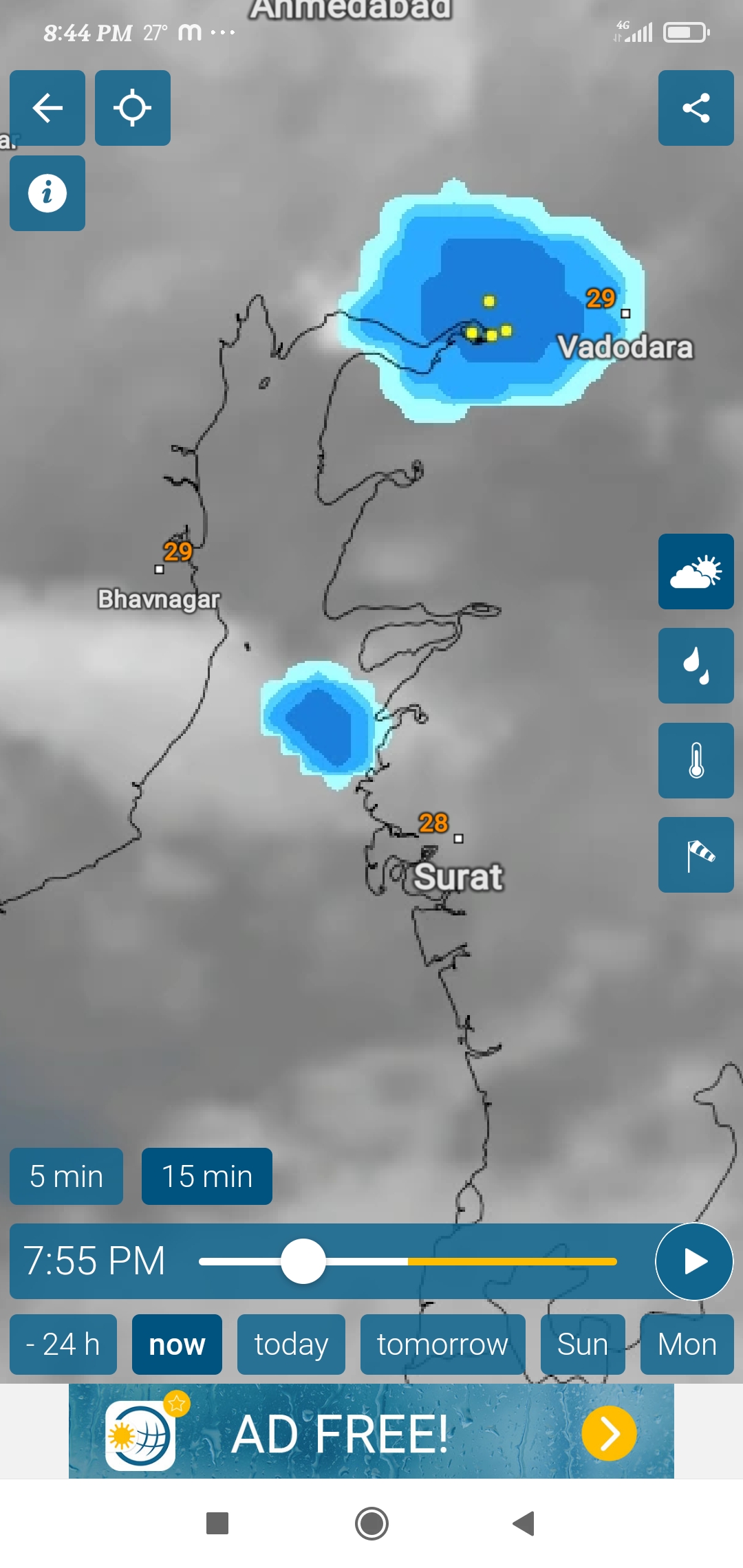This screenshot has width=743, height=1568.
Task: Open the info button
Action: pyautogui.click(x=47, y=193)
